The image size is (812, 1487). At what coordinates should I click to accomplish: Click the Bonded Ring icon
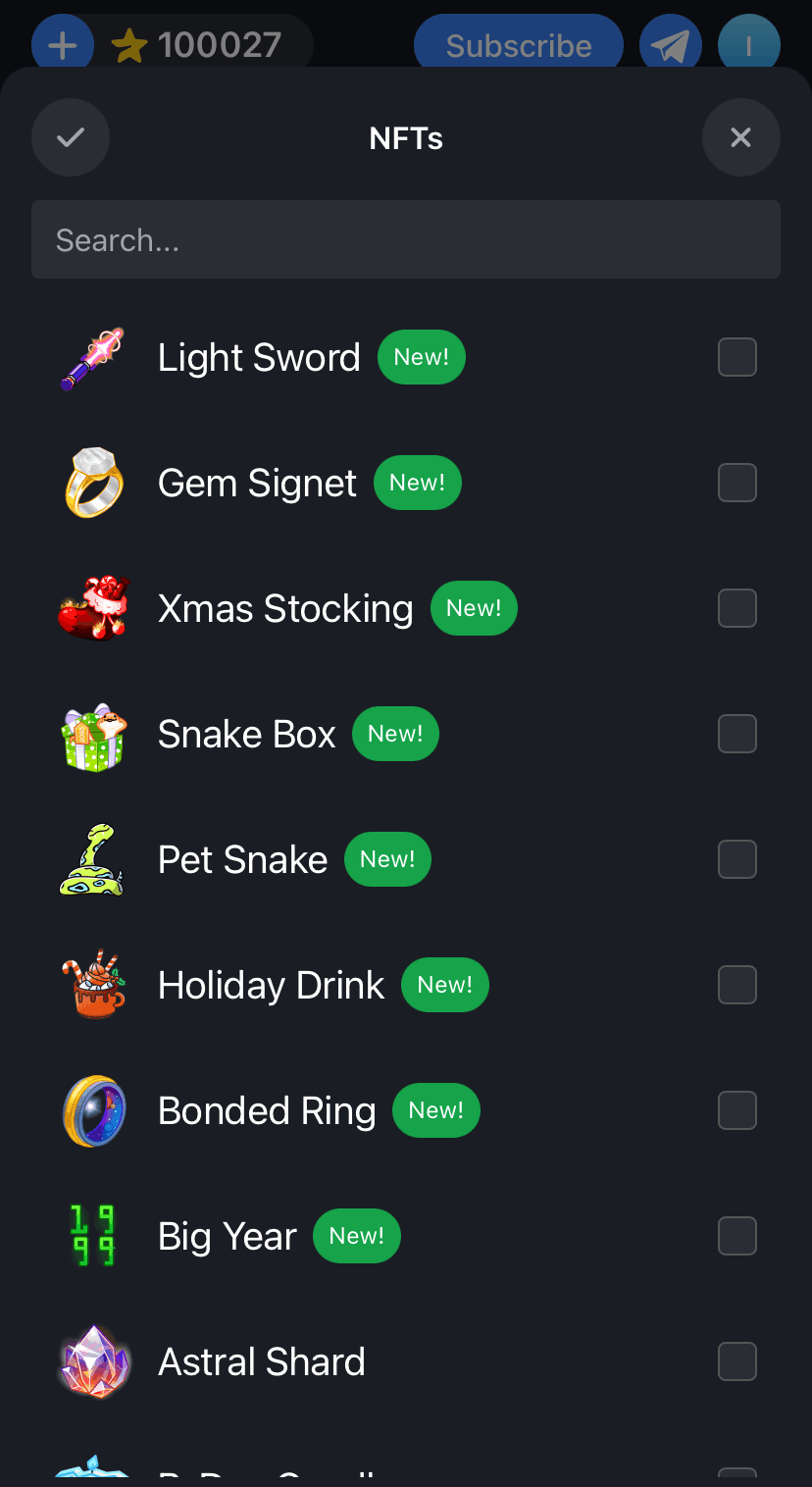[93, 1110]
